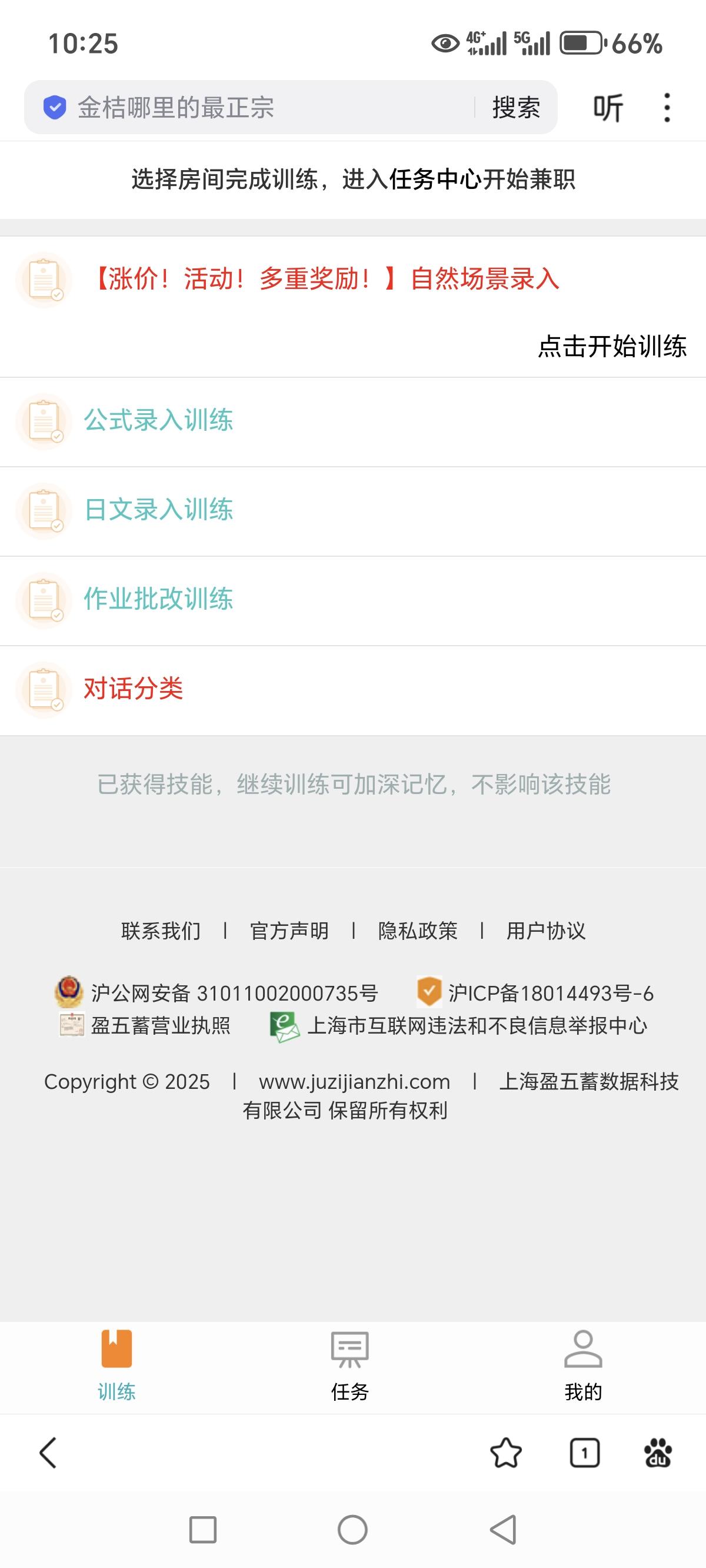Open 作业批改训练 room
Image resolution: width=706 pixels, height=1568 pixels.
click(x=353, y=601)
